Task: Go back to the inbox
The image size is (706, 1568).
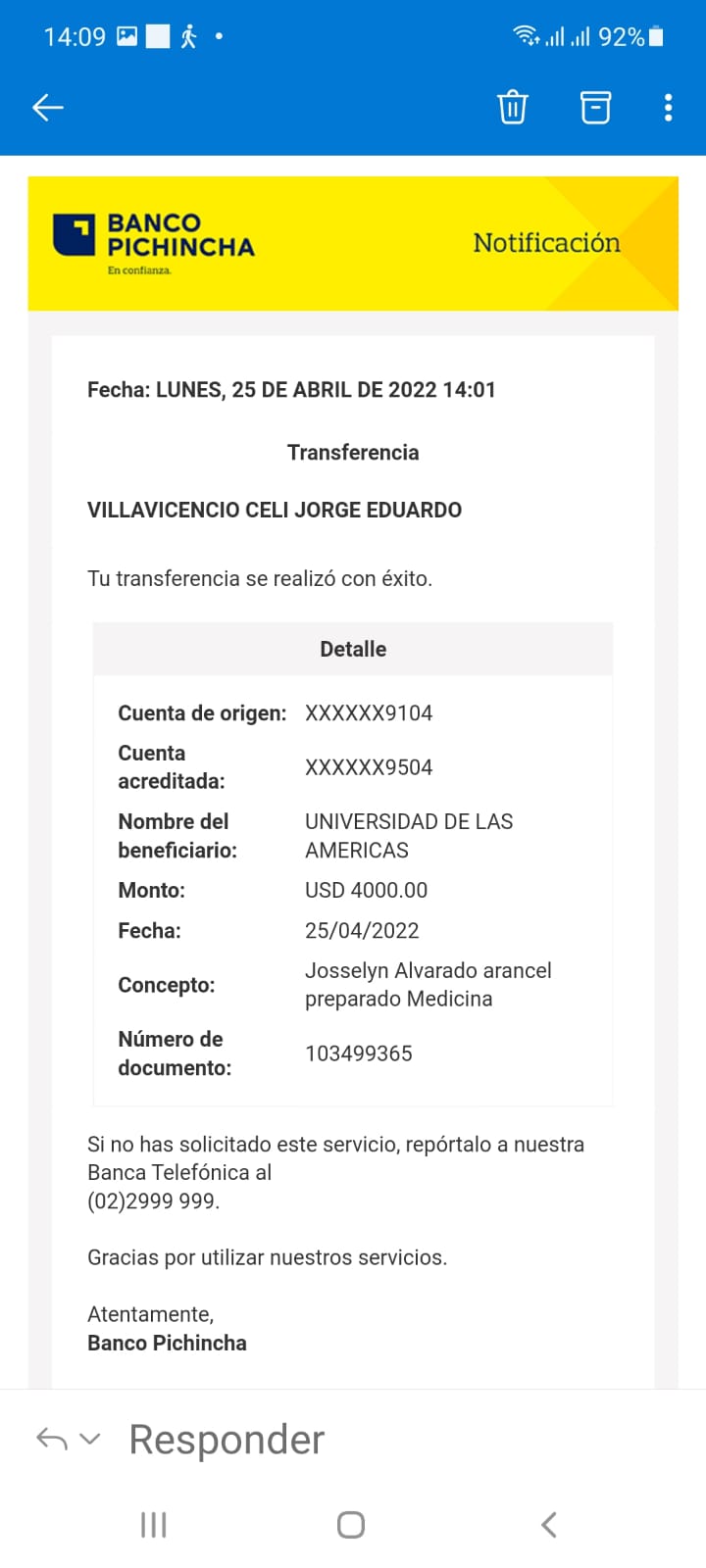Action: tap(47, 107)
